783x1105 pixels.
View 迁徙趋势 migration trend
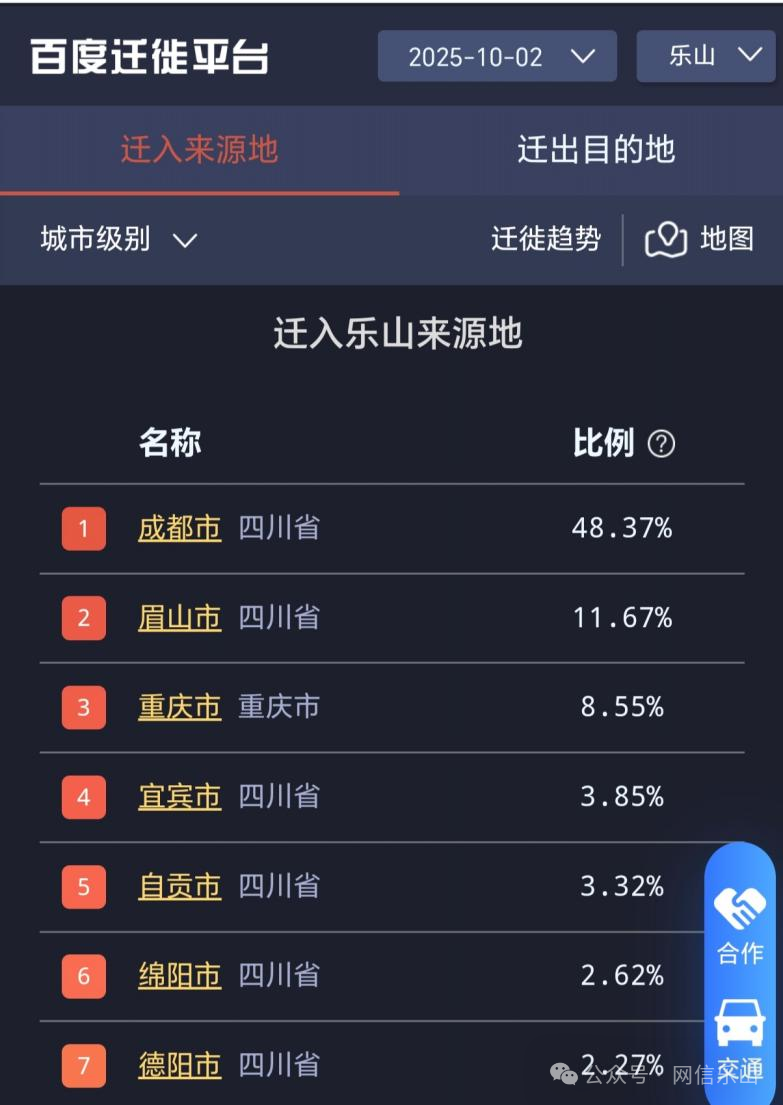pos(546,239)
